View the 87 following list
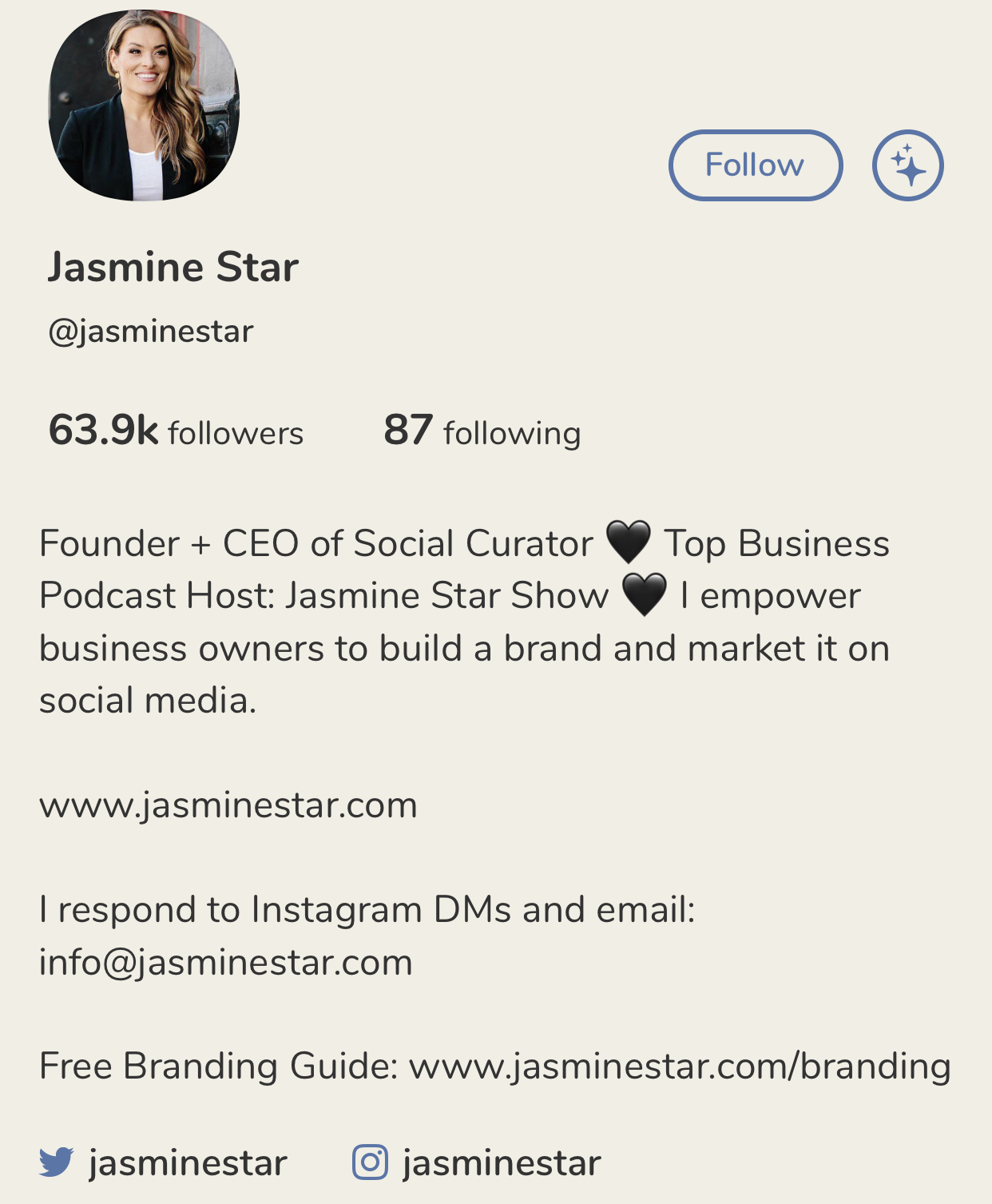This screenshot has width=992, height=1204. pyautogui.click(x=482, y=431)
